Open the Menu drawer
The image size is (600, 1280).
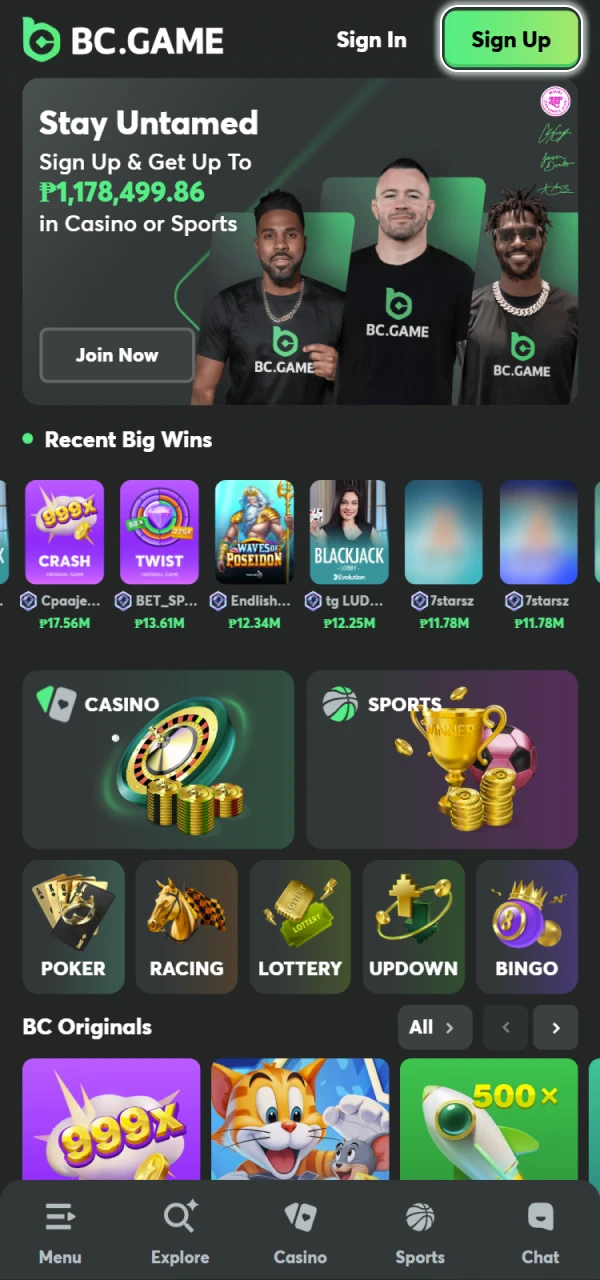coord(60,1233)
